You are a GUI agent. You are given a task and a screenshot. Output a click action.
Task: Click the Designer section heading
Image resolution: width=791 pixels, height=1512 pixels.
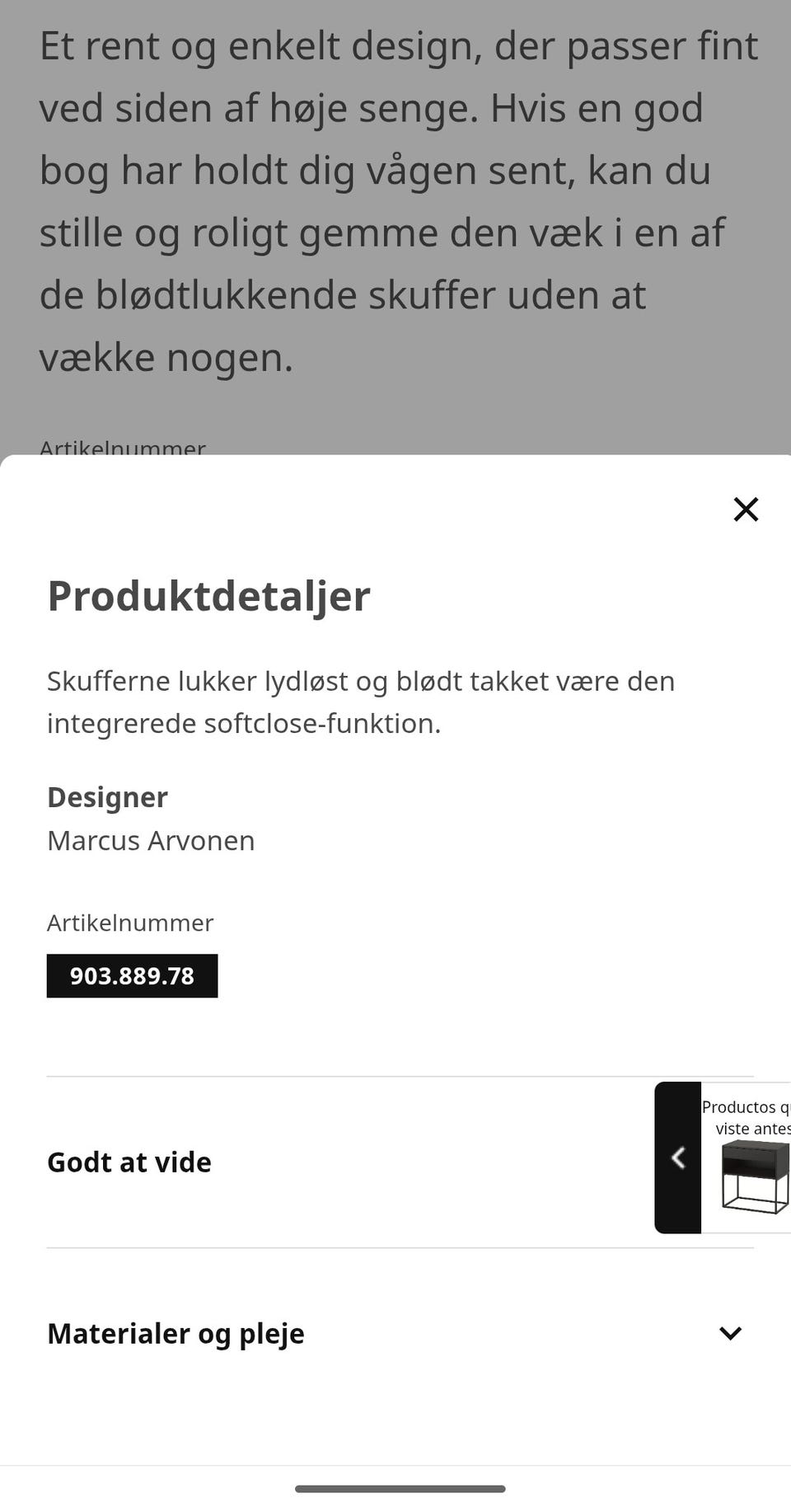pyautogui.click(x=107, y=797)
